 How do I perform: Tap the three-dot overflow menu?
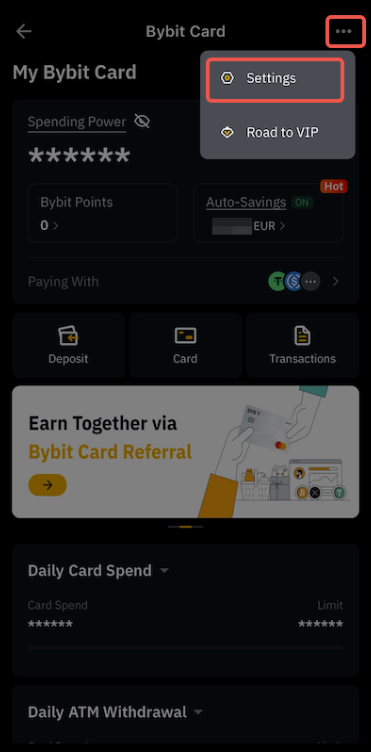coord(344,32)
